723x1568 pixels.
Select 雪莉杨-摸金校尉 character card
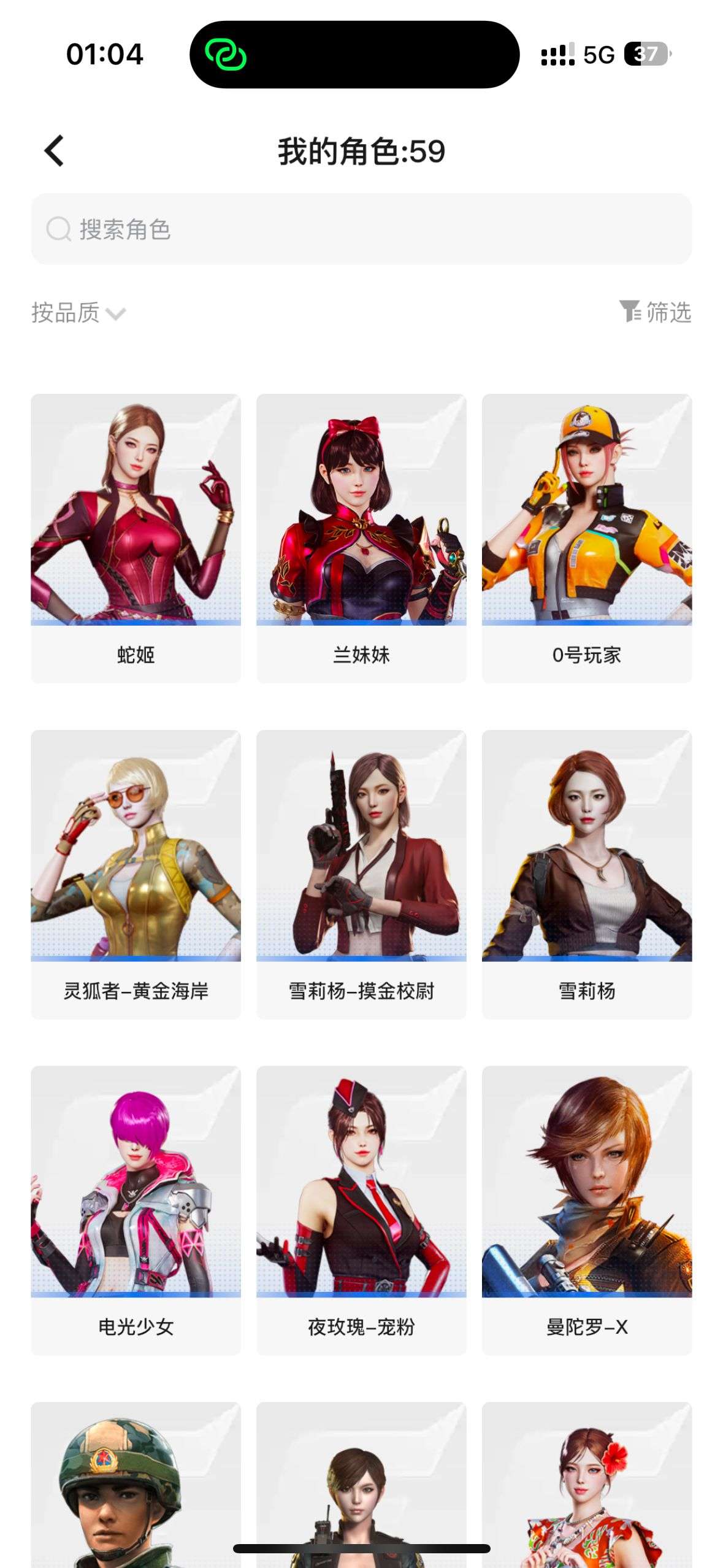[361, 874]
